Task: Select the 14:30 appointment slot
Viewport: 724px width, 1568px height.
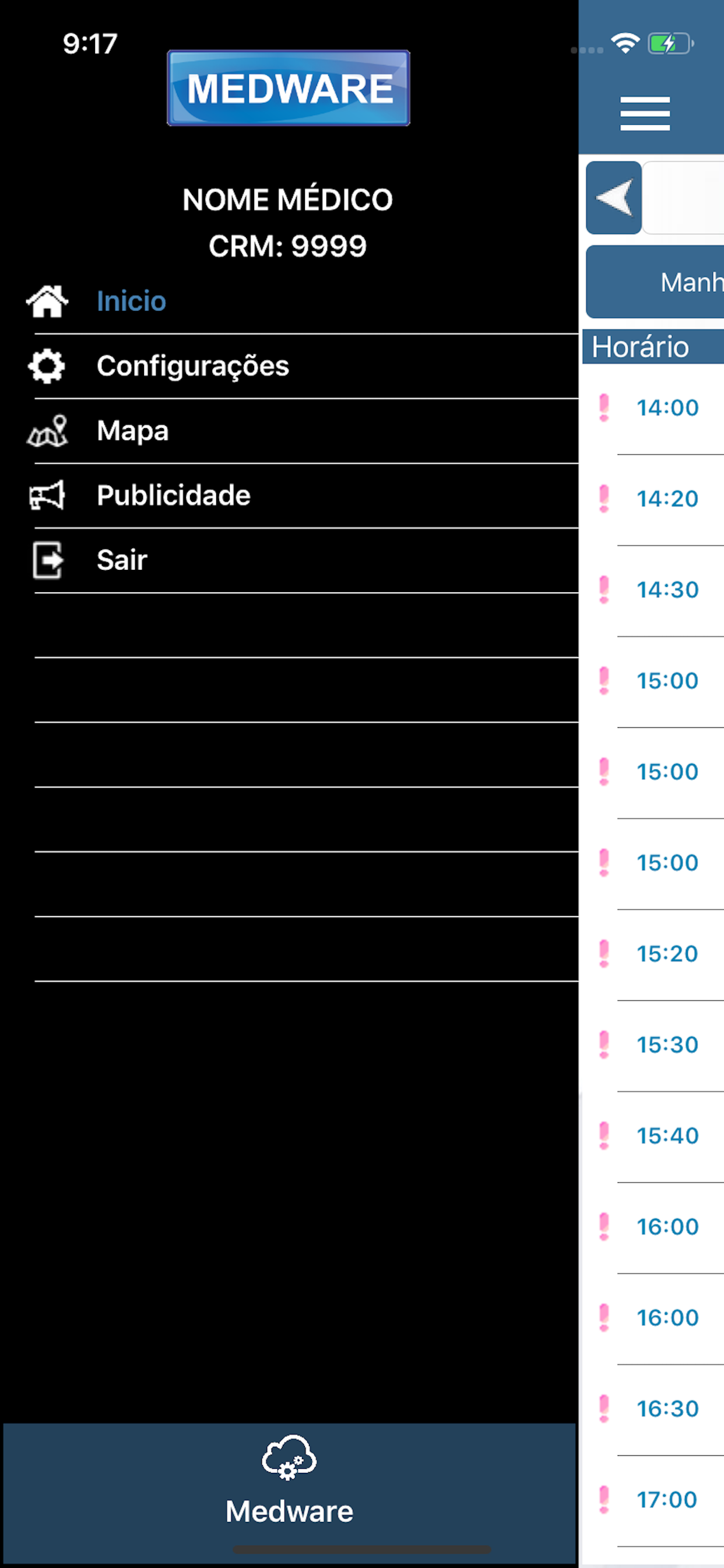Action: [653, 590]
